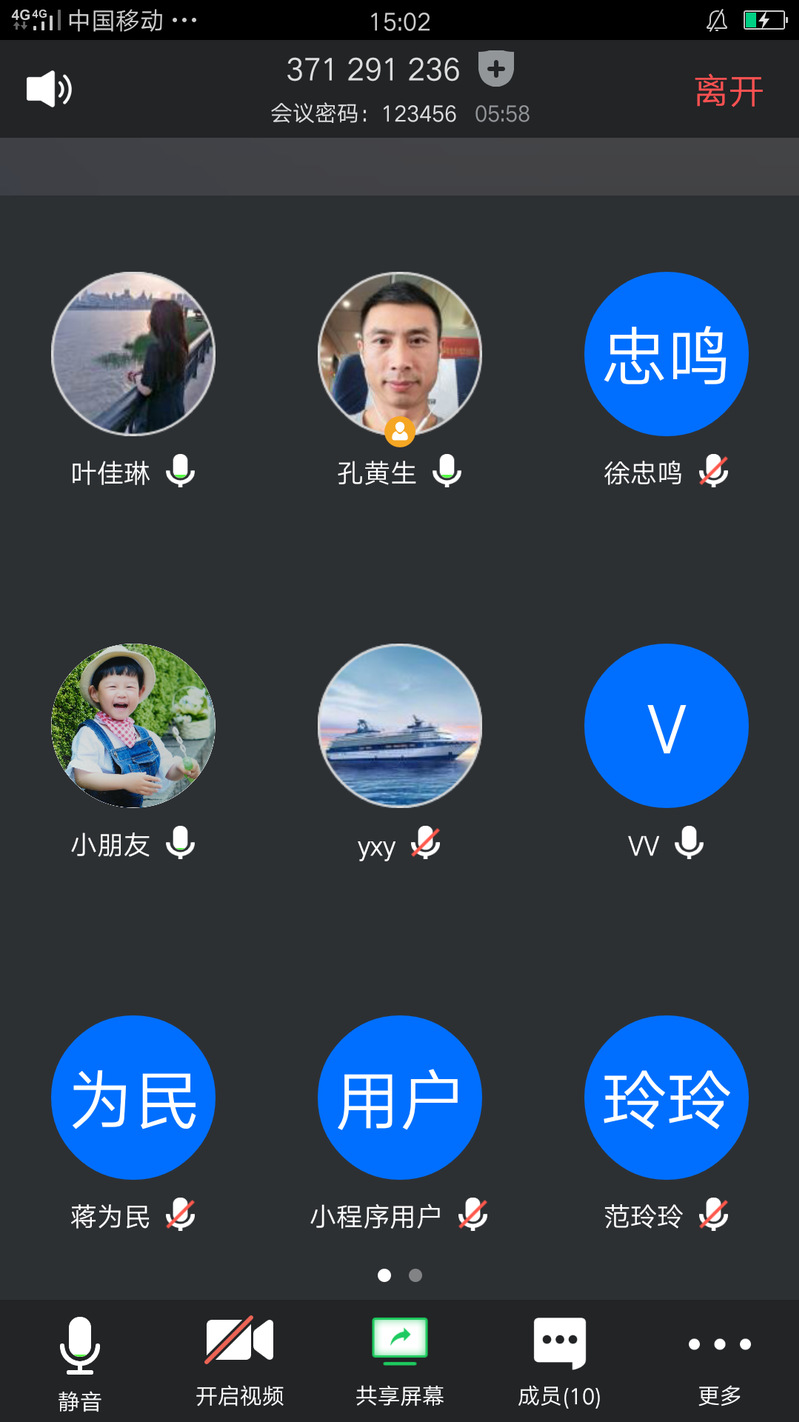
Task: Toggle the speaker audio output icon
Action: point(48,90)
